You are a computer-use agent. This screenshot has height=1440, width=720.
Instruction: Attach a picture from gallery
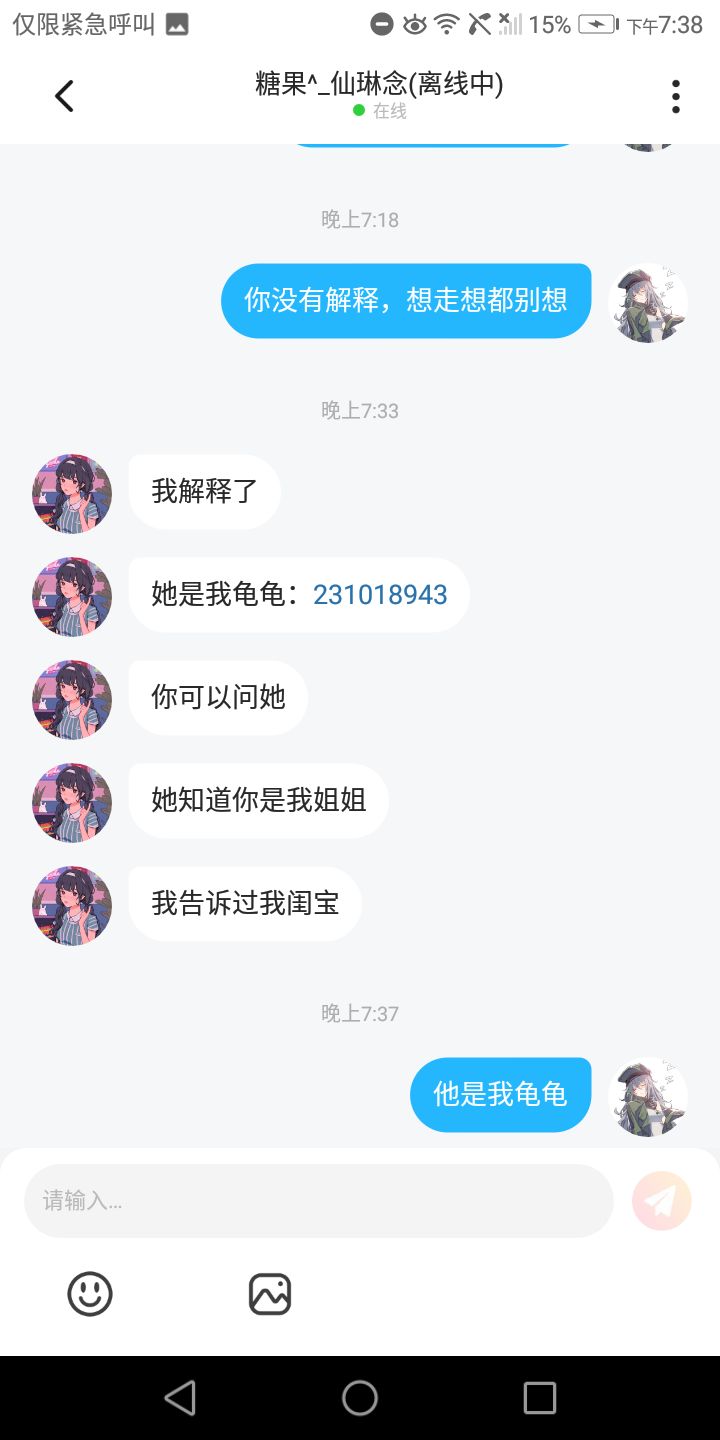[270, 1294]
